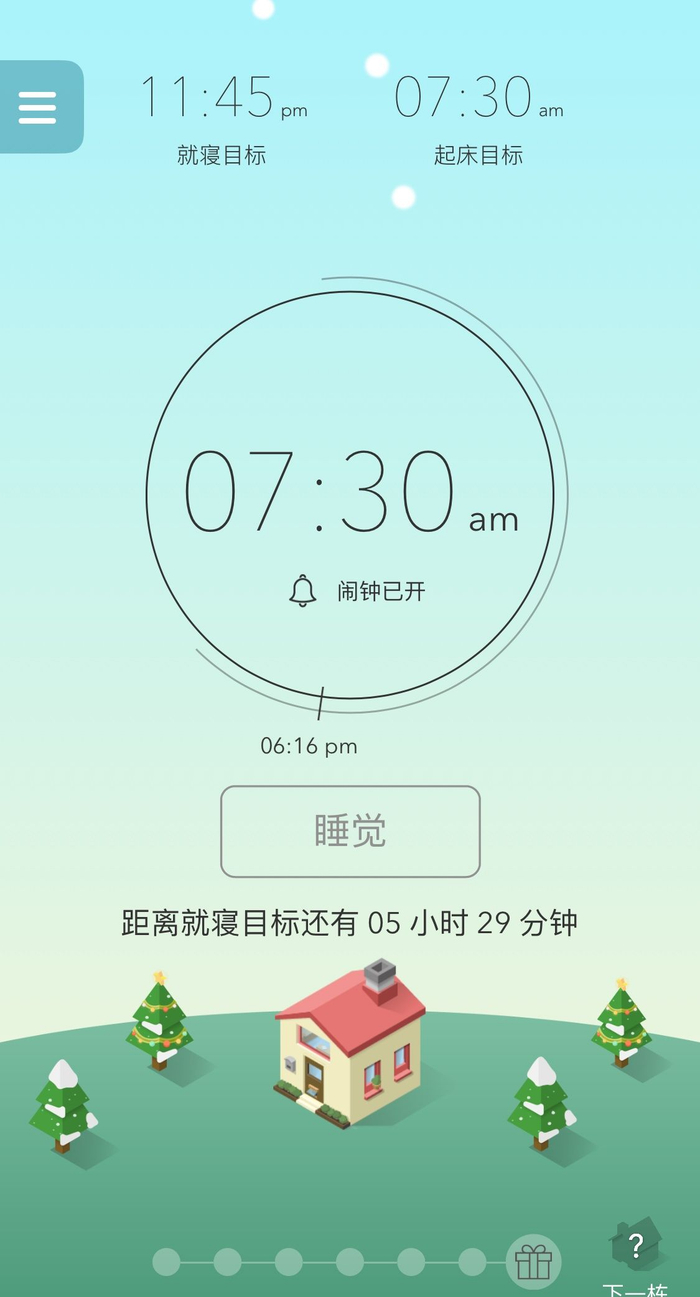700x1297 pixels.
Task: Open the hamburger menu
Action: click(38, 107)
